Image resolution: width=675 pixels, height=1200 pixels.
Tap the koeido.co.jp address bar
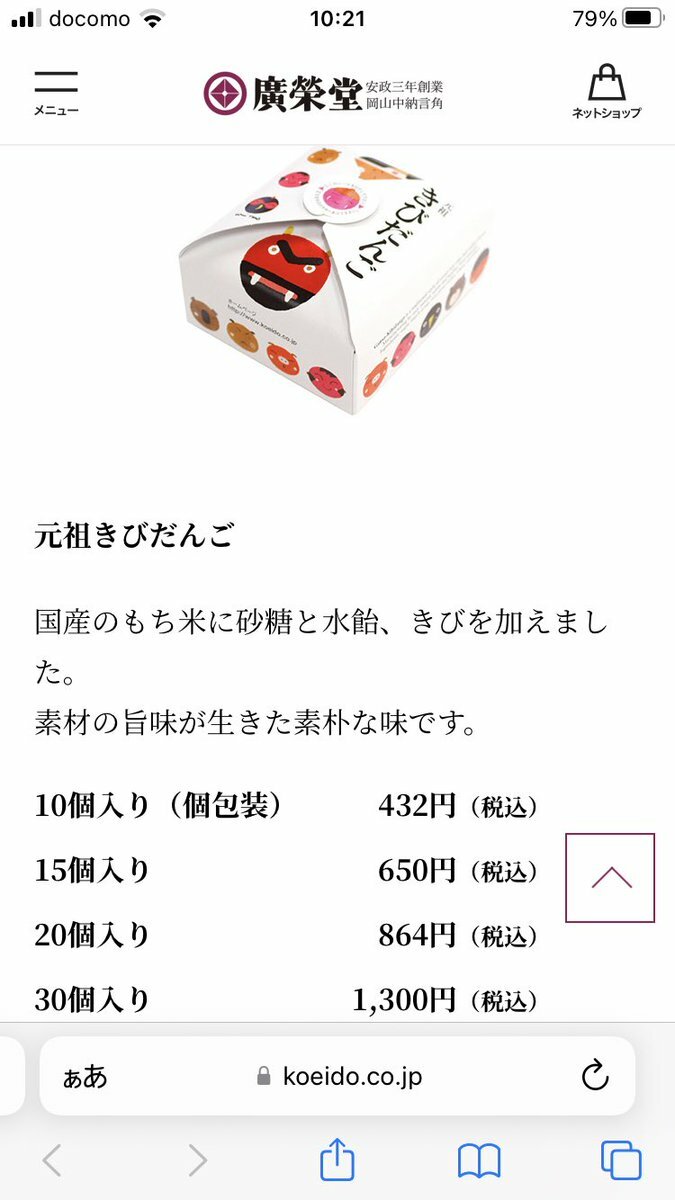[x=340, y=1076]
